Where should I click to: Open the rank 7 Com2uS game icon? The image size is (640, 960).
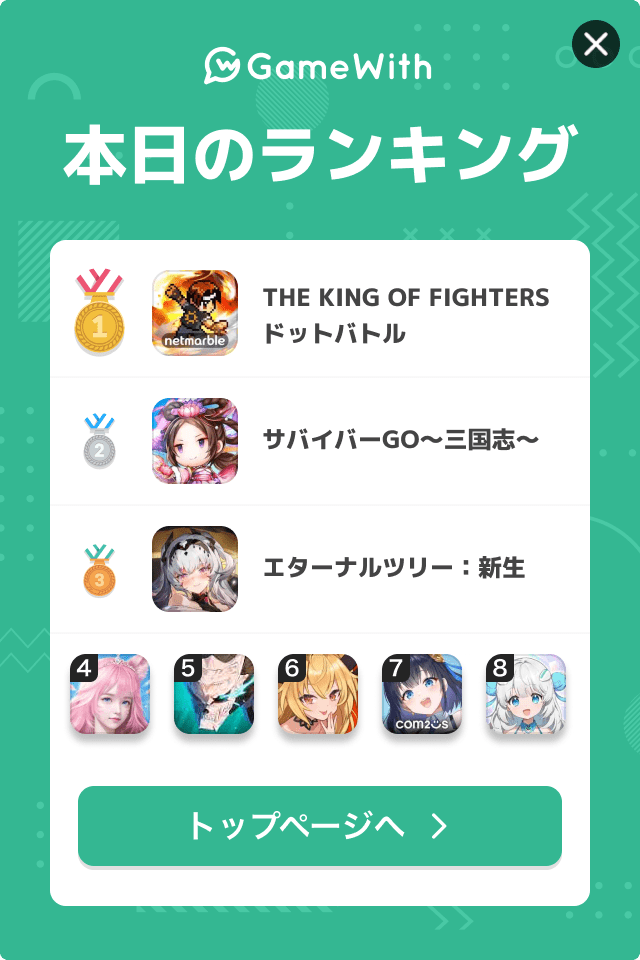coord(422,695)
